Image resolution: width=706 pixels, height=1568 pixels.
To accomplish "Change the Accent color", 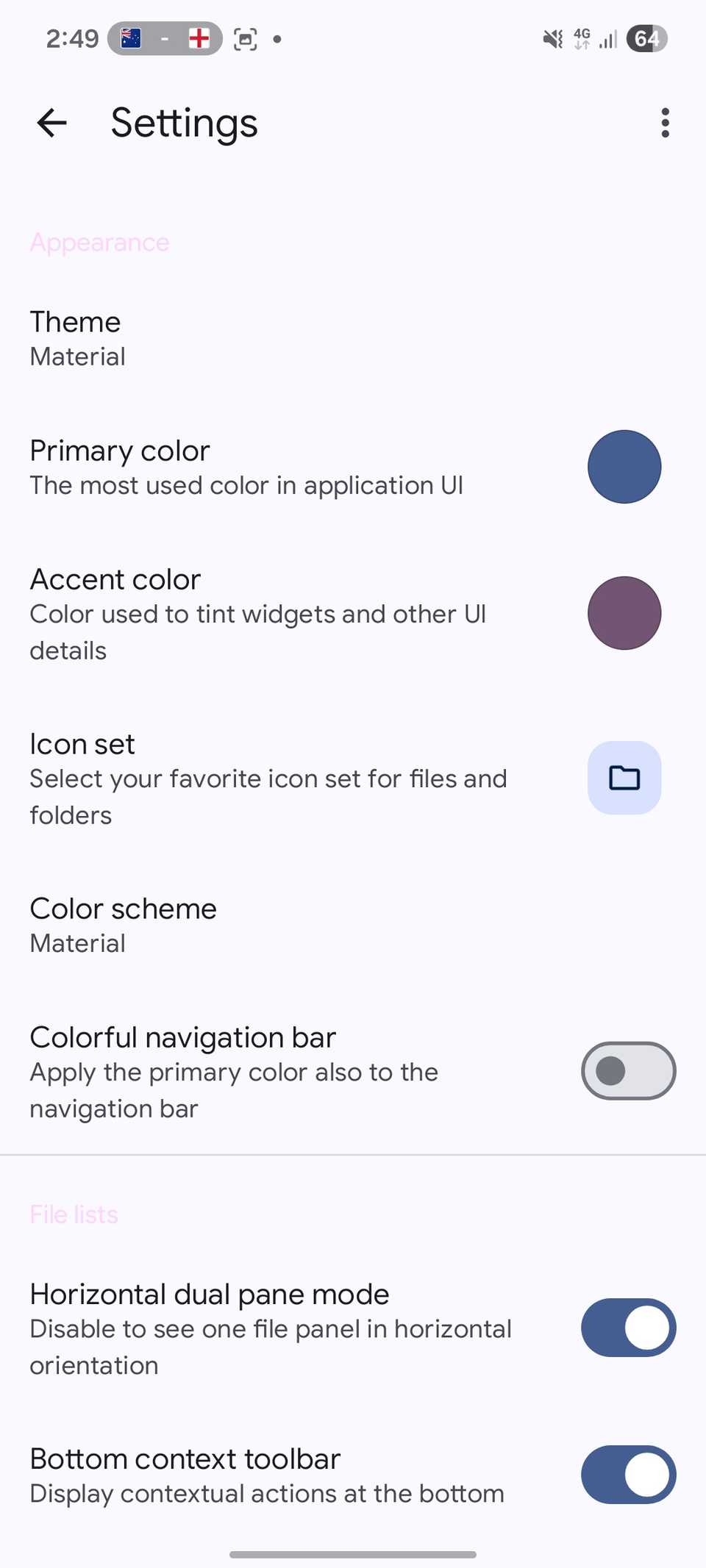I will [624, 613].
